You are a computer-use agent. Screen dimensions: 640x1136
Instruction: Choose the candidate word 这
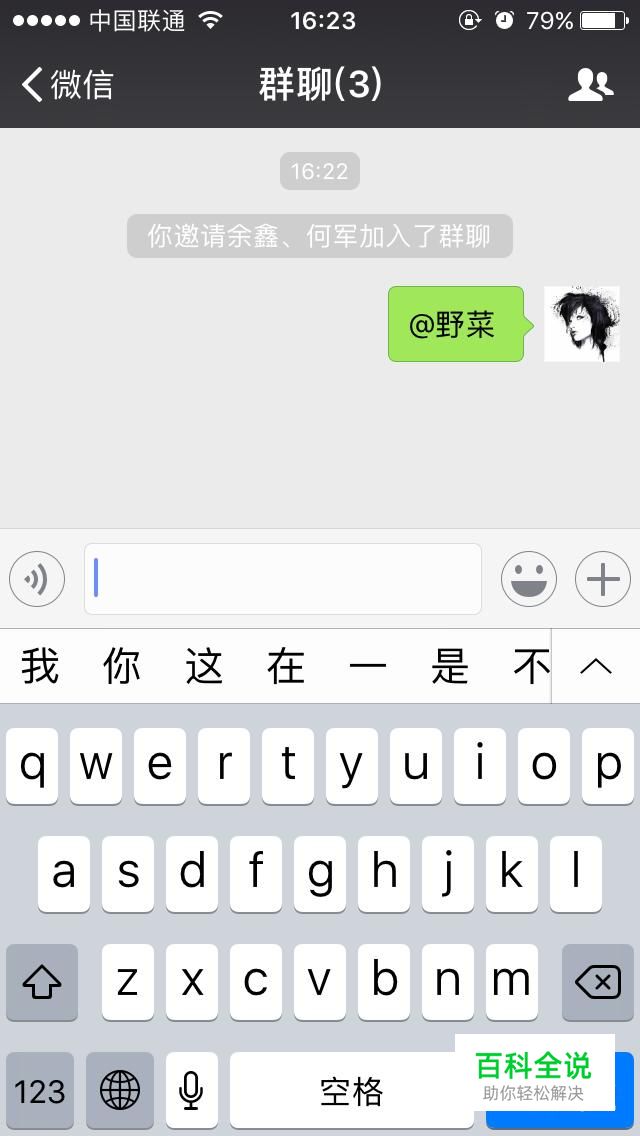click(x=204, y=667)
